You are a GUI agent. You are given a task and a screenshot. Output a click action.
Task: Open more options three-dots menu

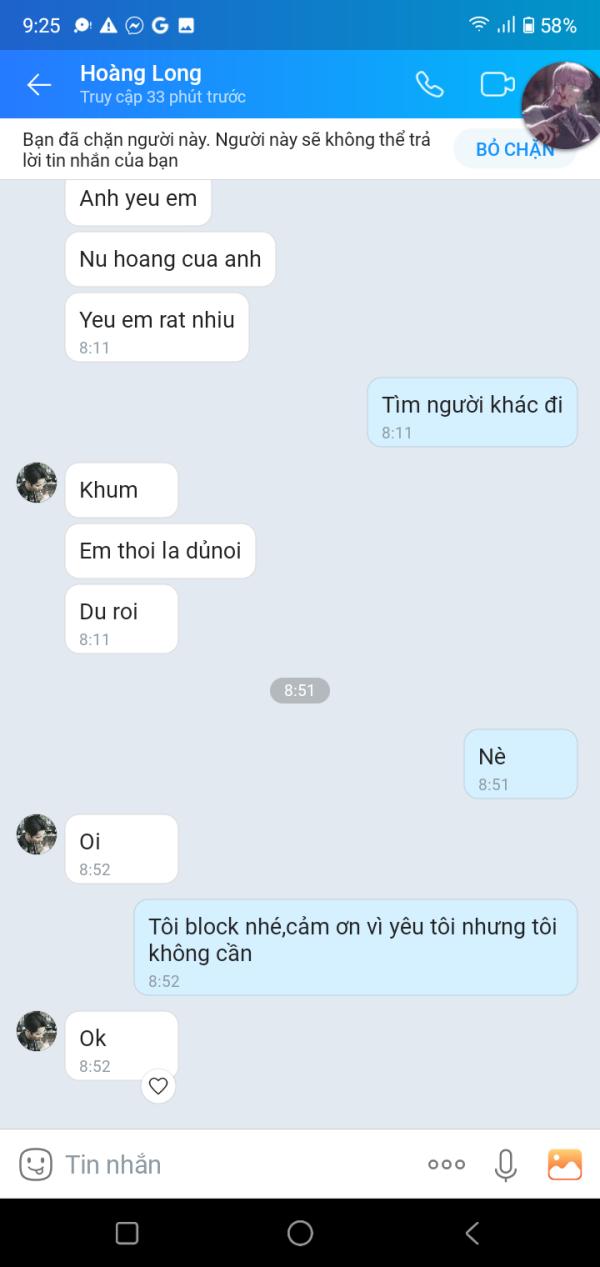446,1164
